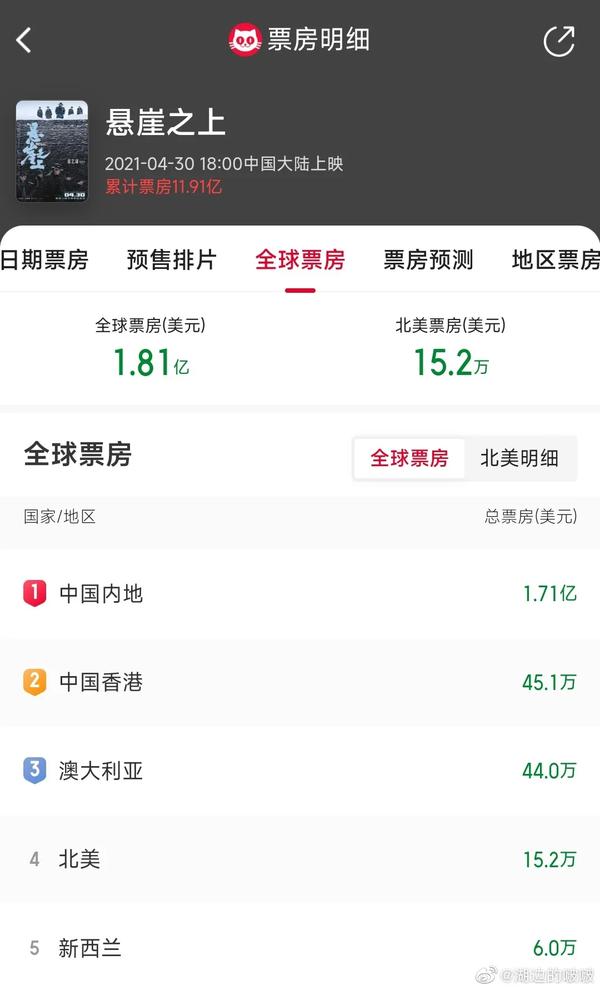Open the 悬崖之上 movie poster

(52, 151)
